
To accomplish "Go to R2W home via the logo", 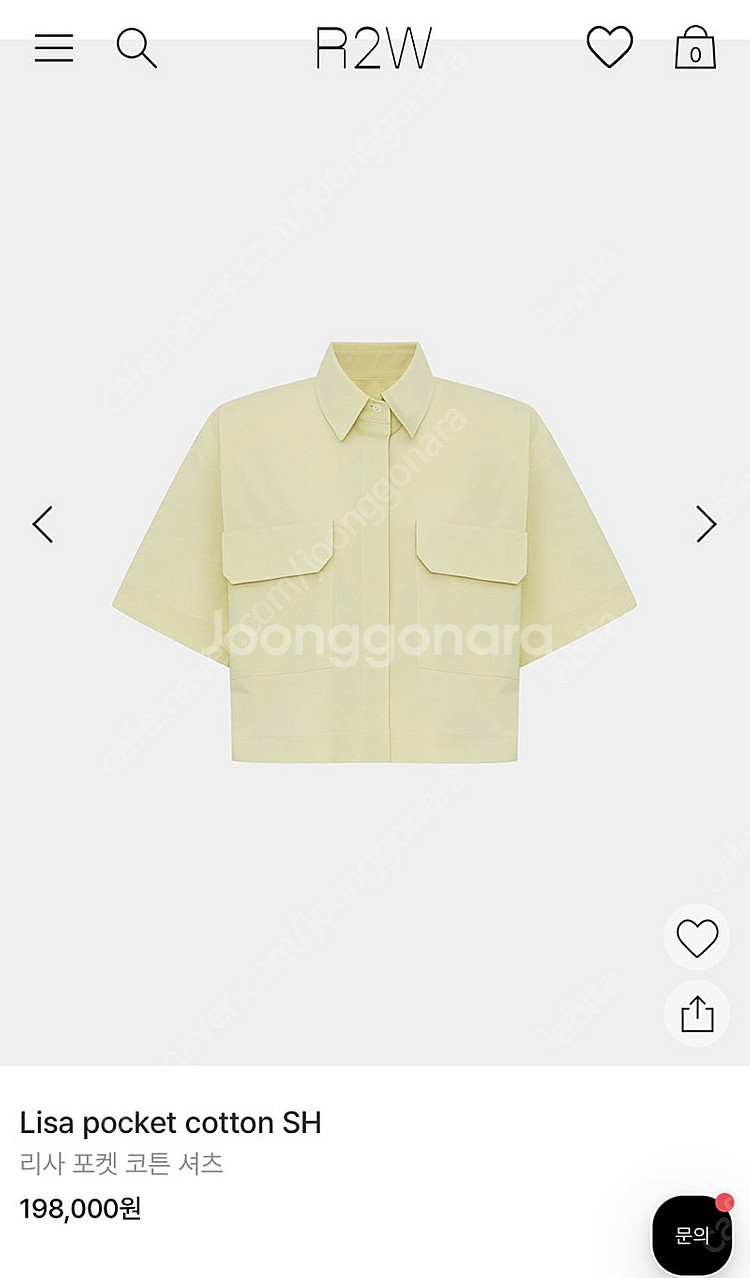I will point(374,48).
